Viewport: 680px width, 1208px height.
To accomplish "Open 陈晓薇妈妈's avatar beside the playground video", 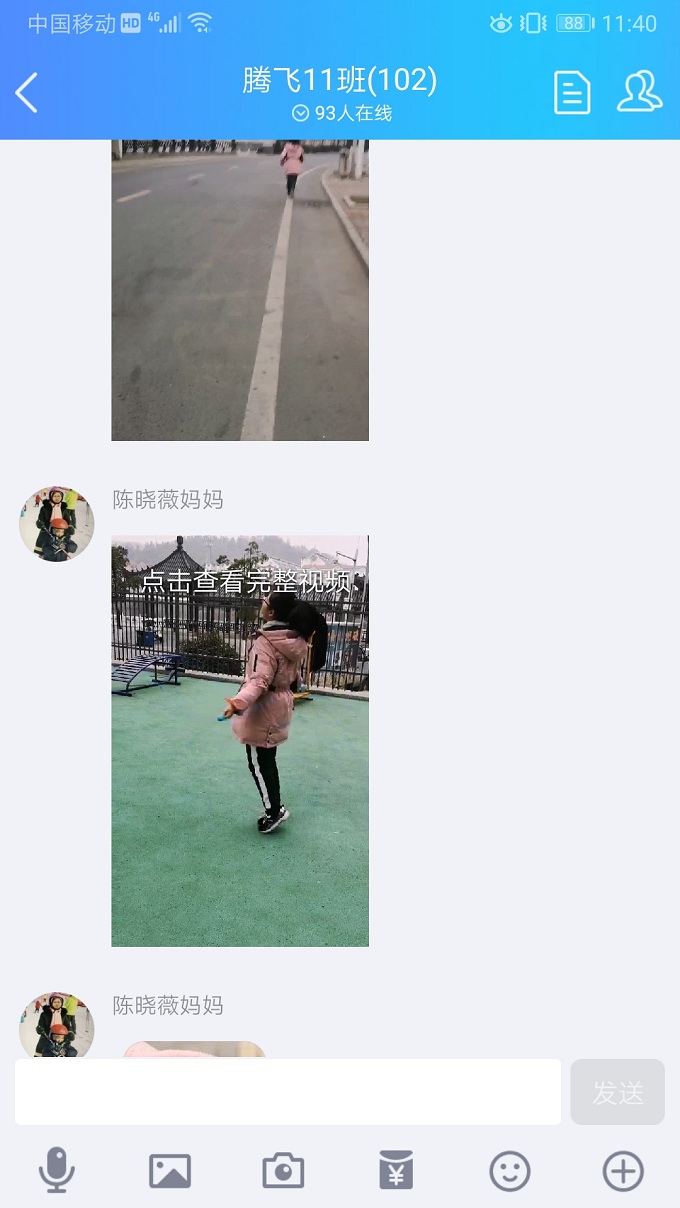I will 56,524.
